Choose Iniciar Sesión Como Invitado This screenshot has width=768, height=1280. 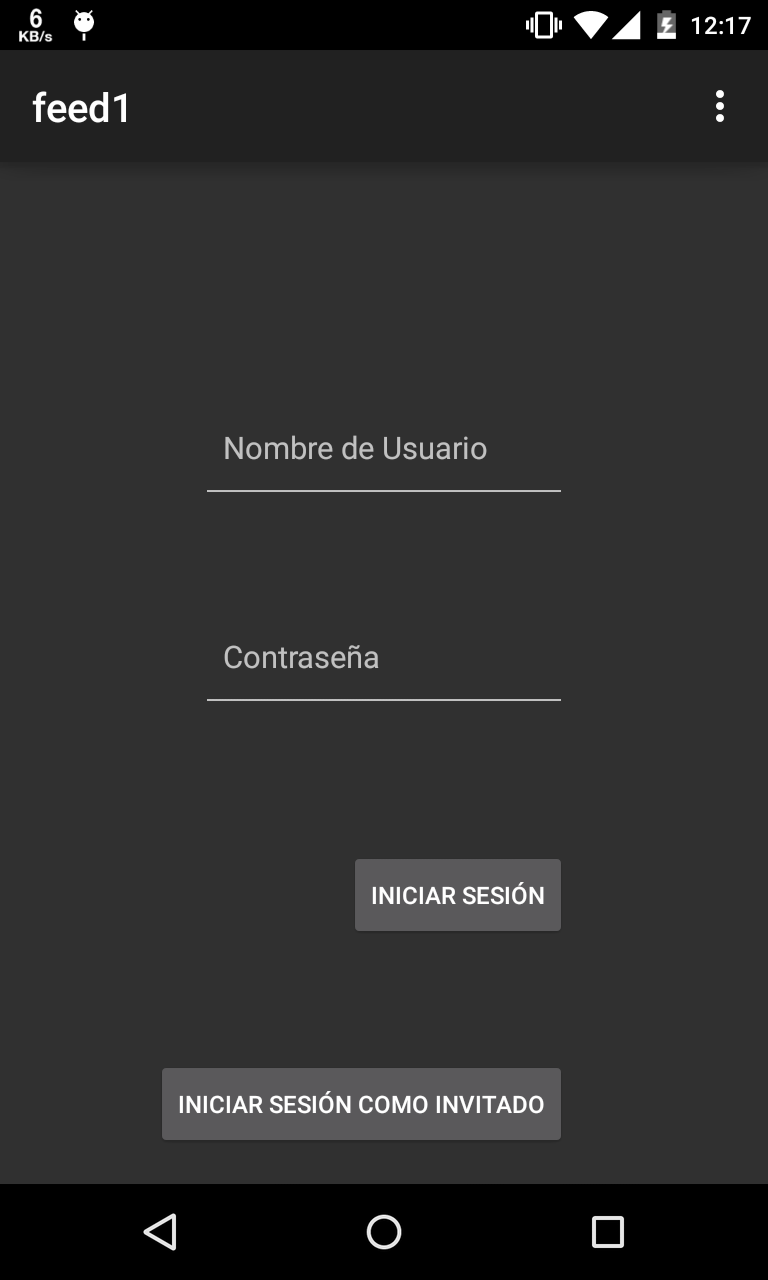coord(361,1104)
